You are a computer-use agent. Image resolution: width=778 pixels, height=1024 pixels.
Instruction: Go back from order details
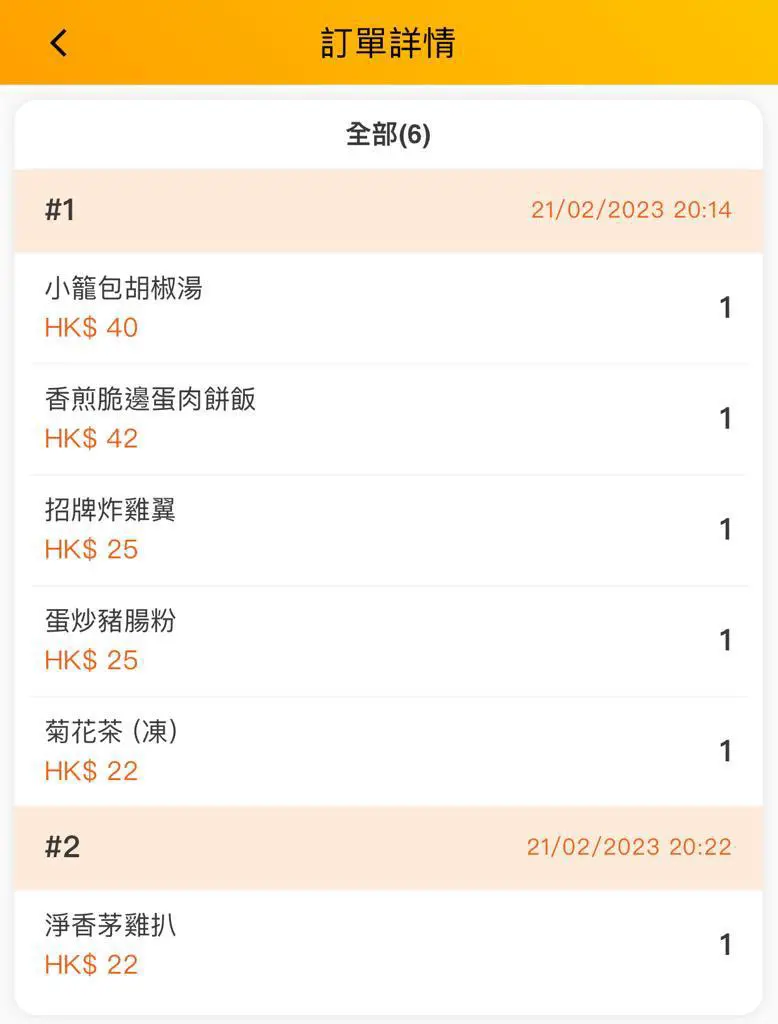tap(59, 42)
